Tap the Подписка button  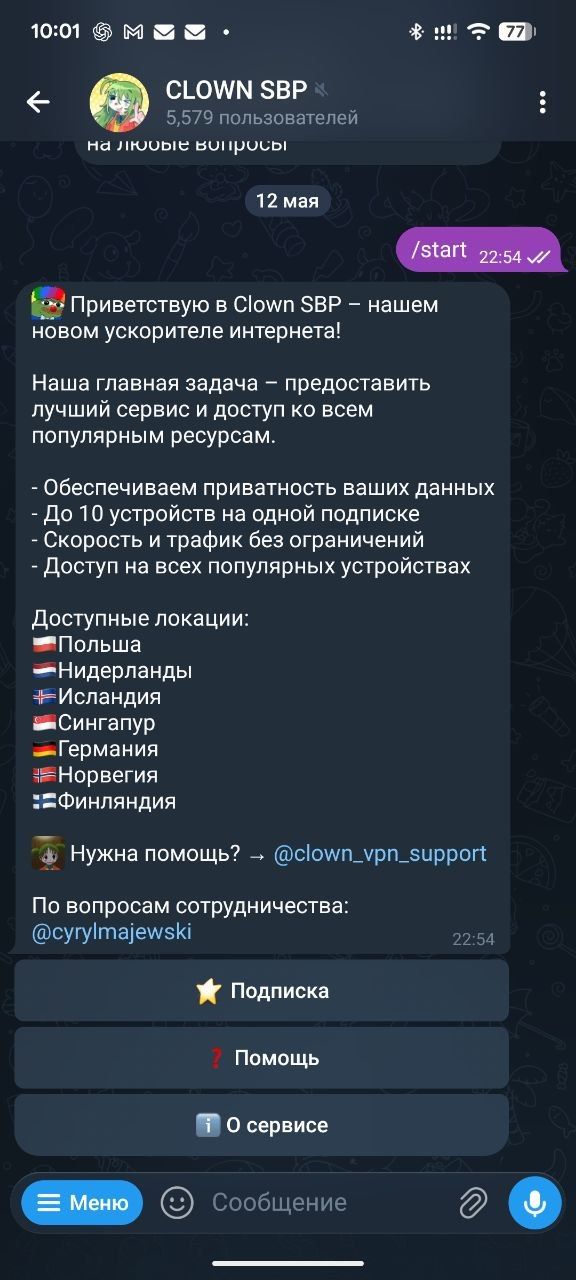coord(261,991)
